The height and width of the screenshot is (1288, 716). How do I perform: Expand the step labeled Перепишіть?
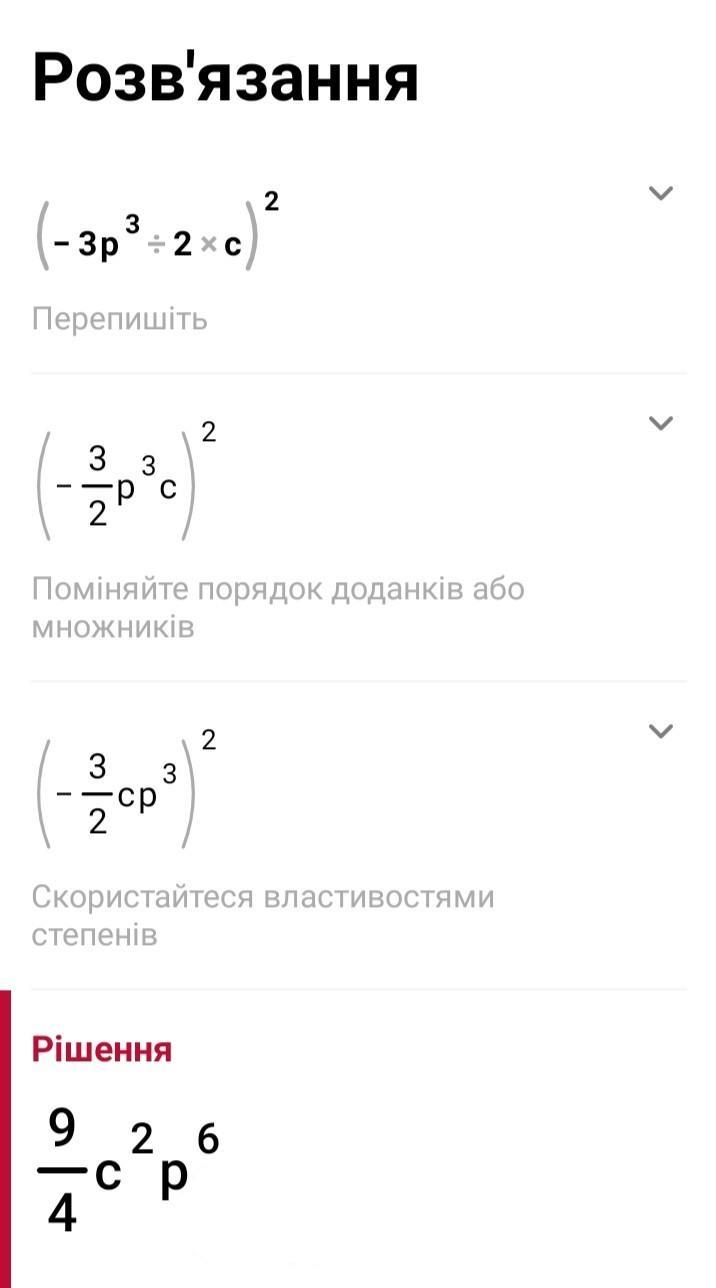pos(660,193)
